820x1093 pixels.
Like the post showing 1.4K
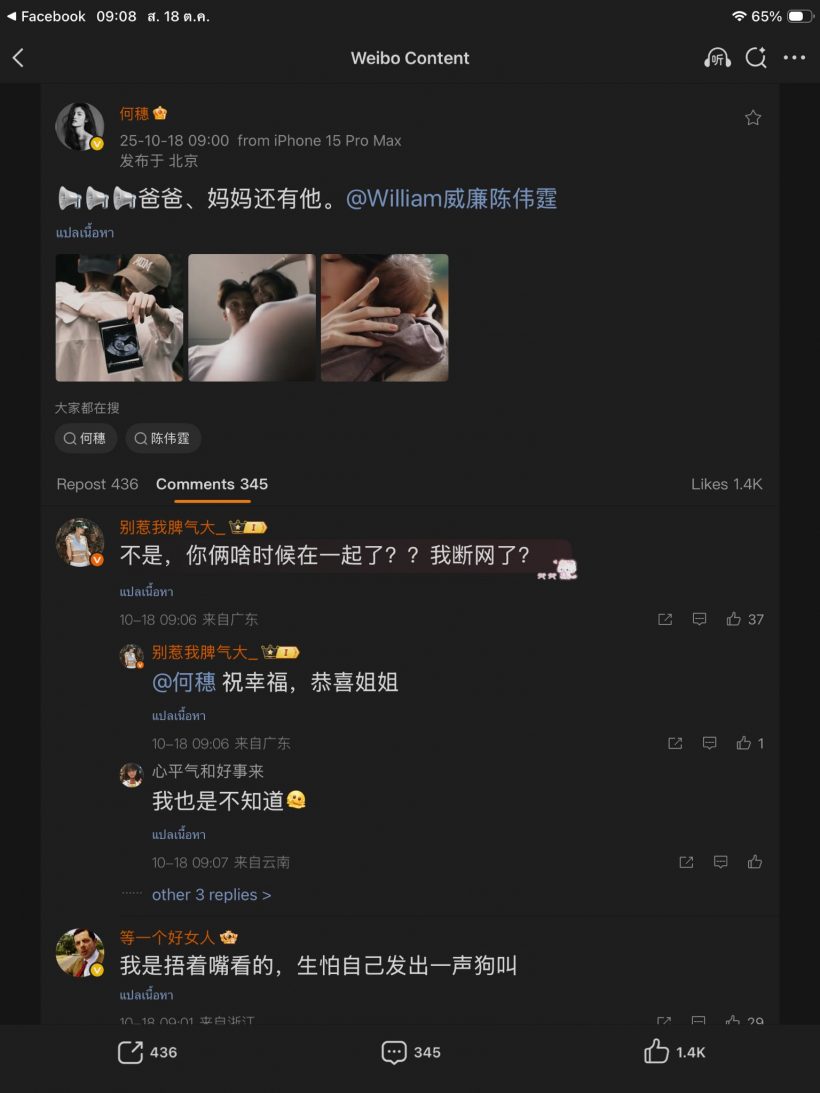coord(674,1052)
